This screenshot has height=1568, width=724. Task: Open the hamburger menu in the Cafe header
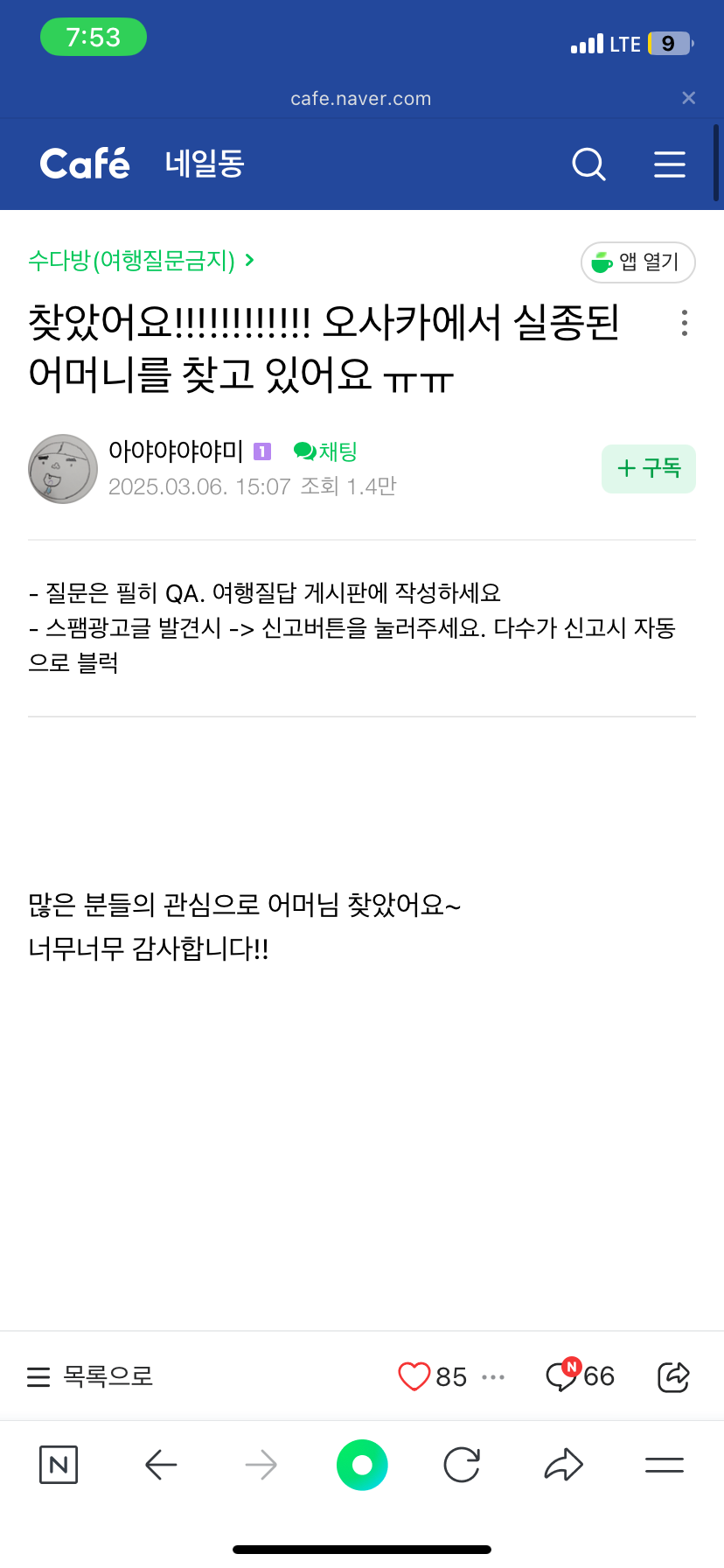click(x=670, y=164)
